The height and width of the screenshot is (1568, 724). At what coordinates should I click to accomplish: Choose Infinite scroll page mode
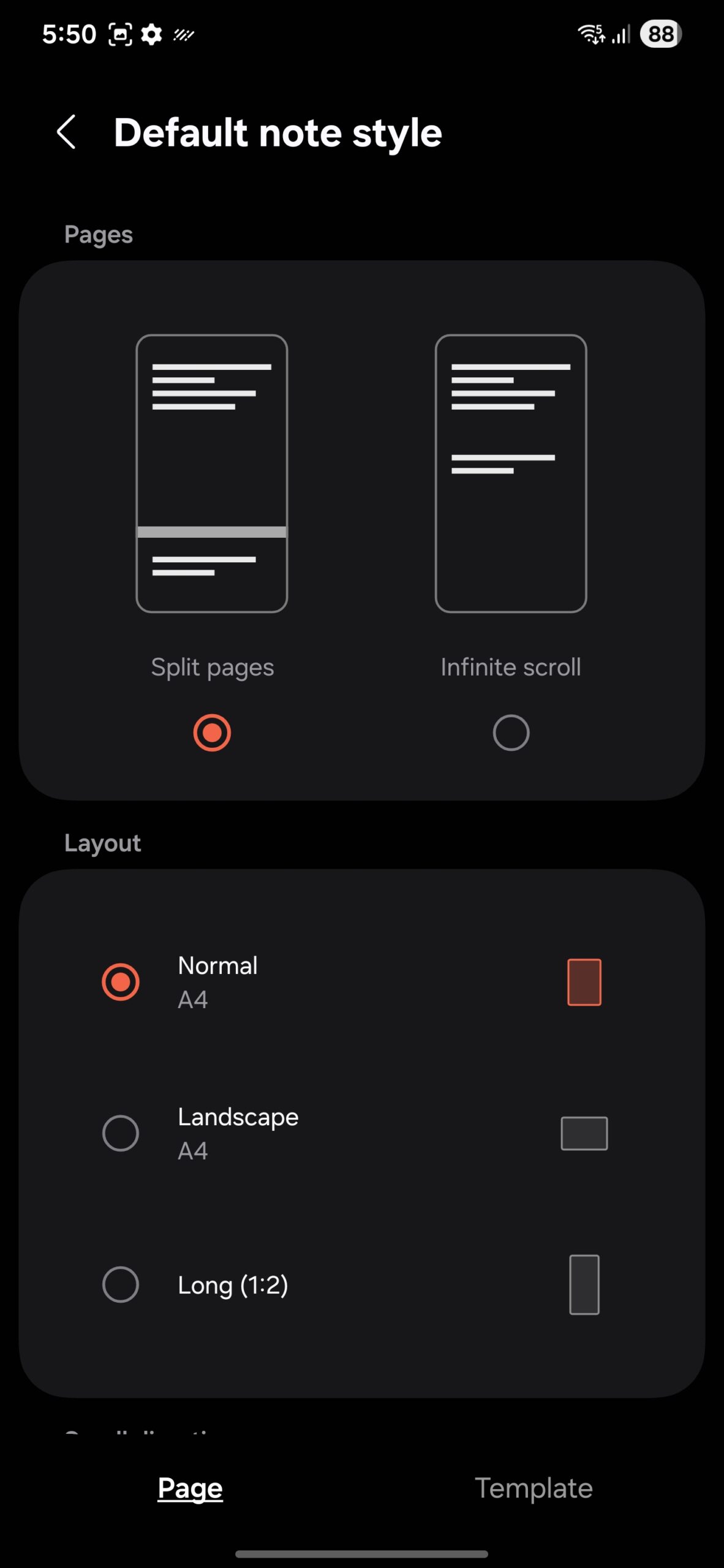(511, 732)
